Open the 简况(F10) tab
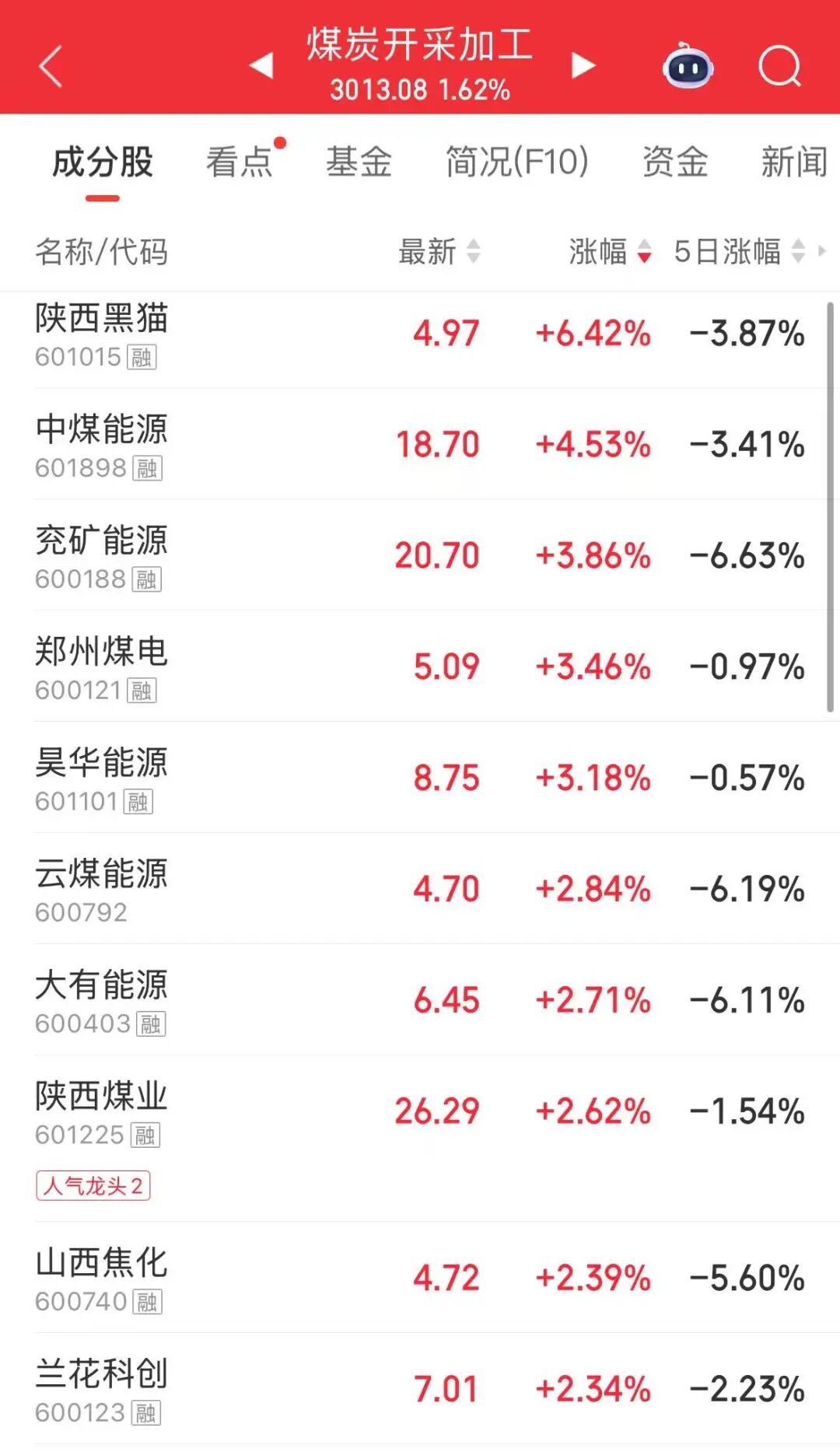This screenshot has width=840, height=1452. [516, 162]
